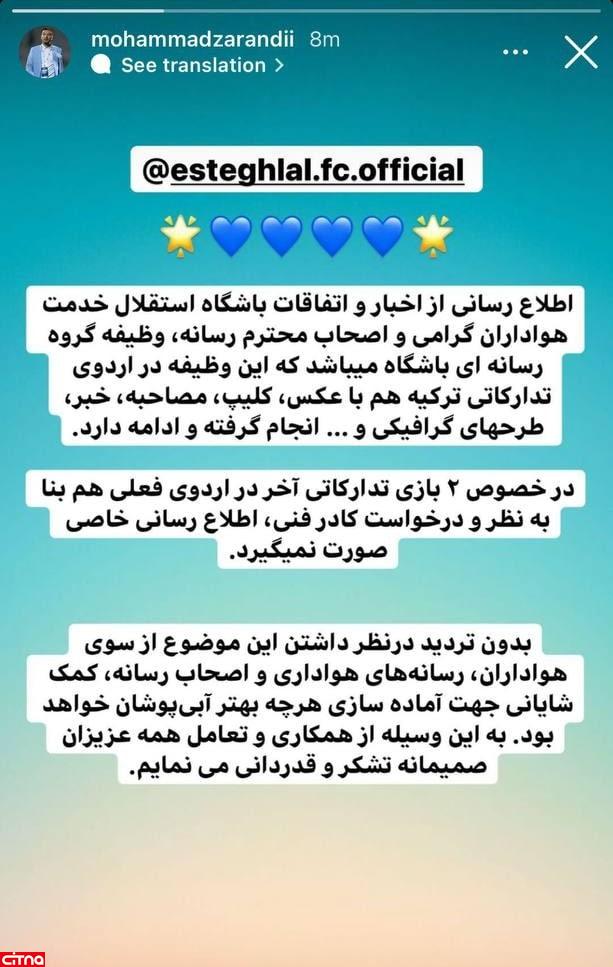613x967 pixels.
Task: Open mohammadzarandii's profile picture
Action: tap(45, 52)
